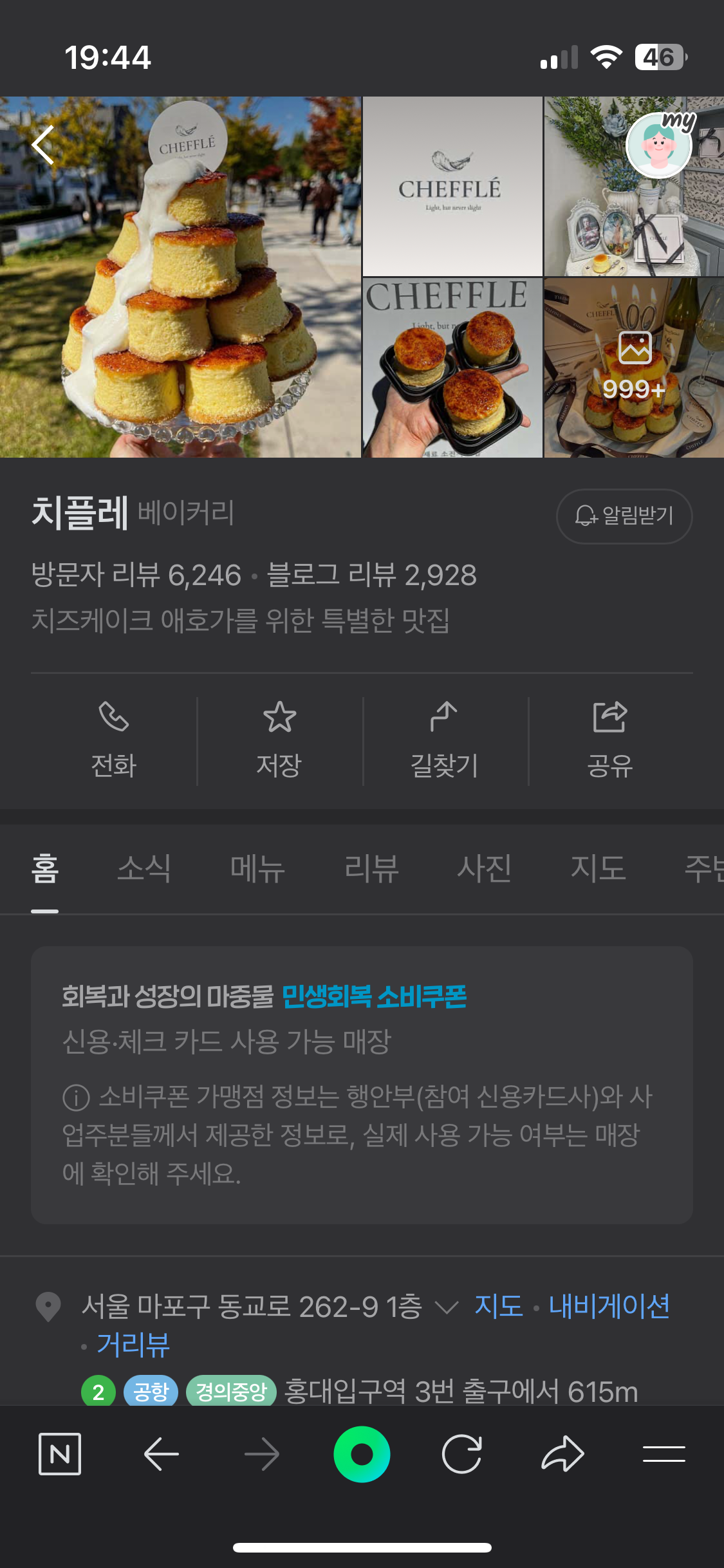The height and width of the screenshot is (1568, 724).
Task: Switch to the 메뉴 tab
Action: (257, 868)
